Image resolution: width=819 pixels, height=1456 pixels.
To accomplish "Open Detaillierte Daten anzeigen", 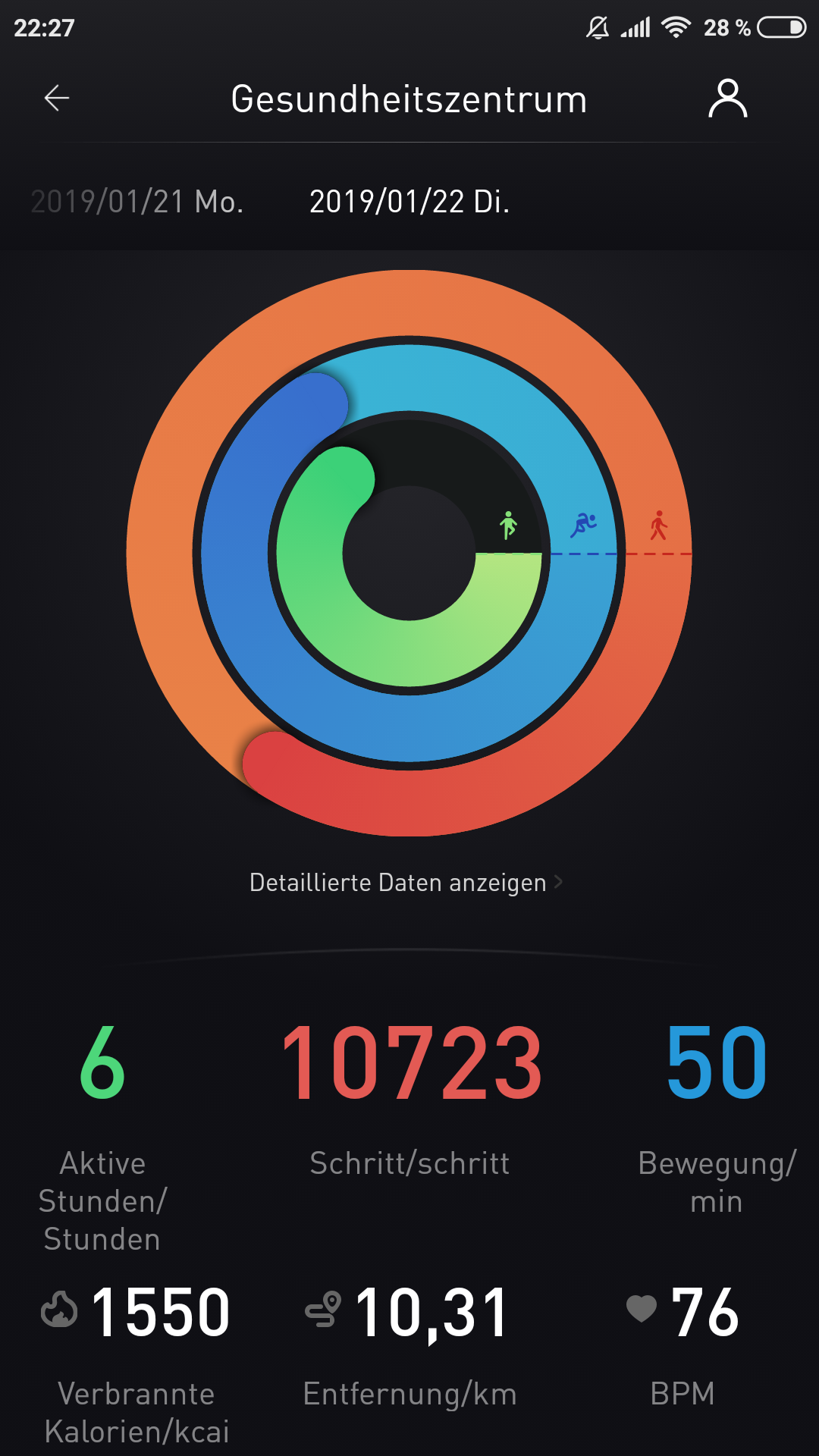I will coord(406,883).
